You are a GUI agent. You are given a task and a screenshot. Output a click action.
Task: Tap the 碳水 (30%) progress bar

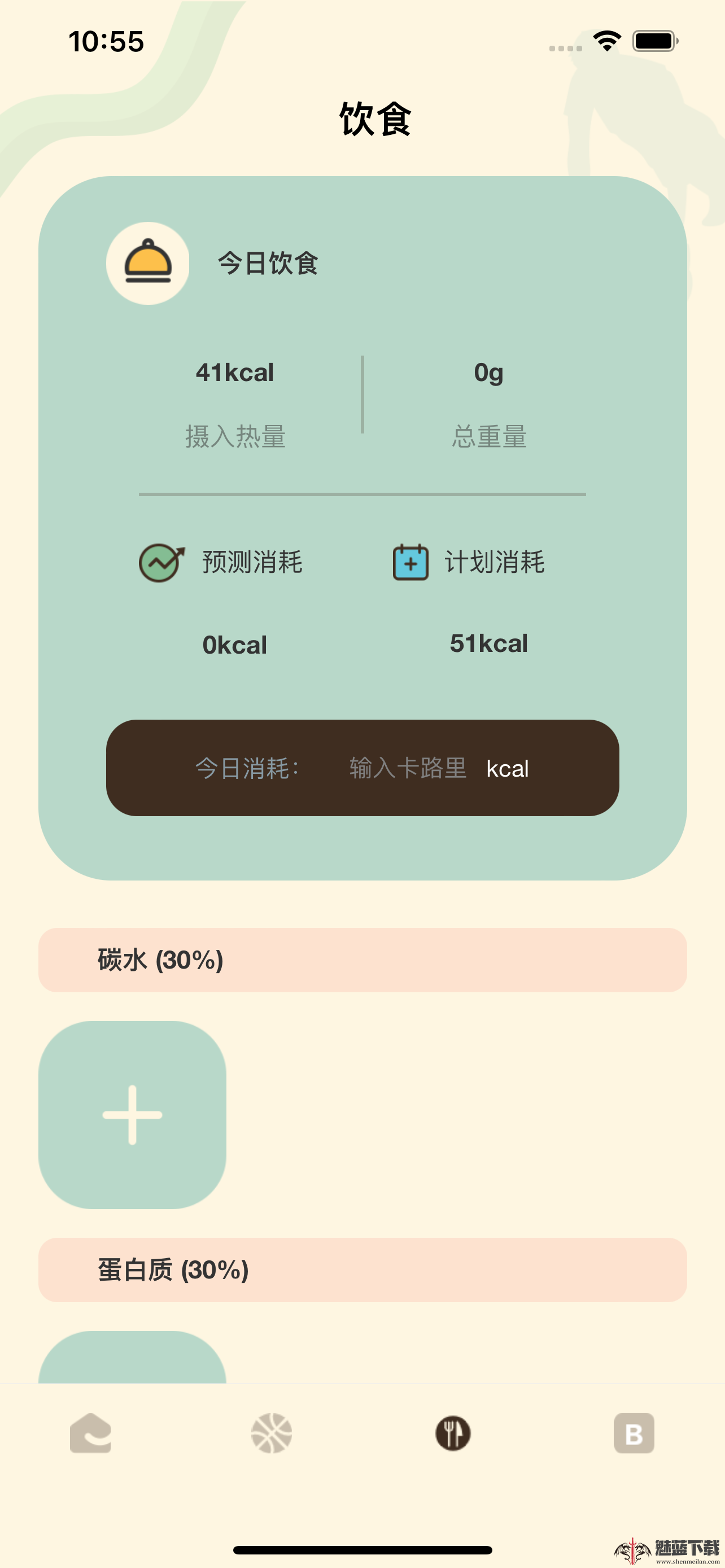(x=362, y=960)
